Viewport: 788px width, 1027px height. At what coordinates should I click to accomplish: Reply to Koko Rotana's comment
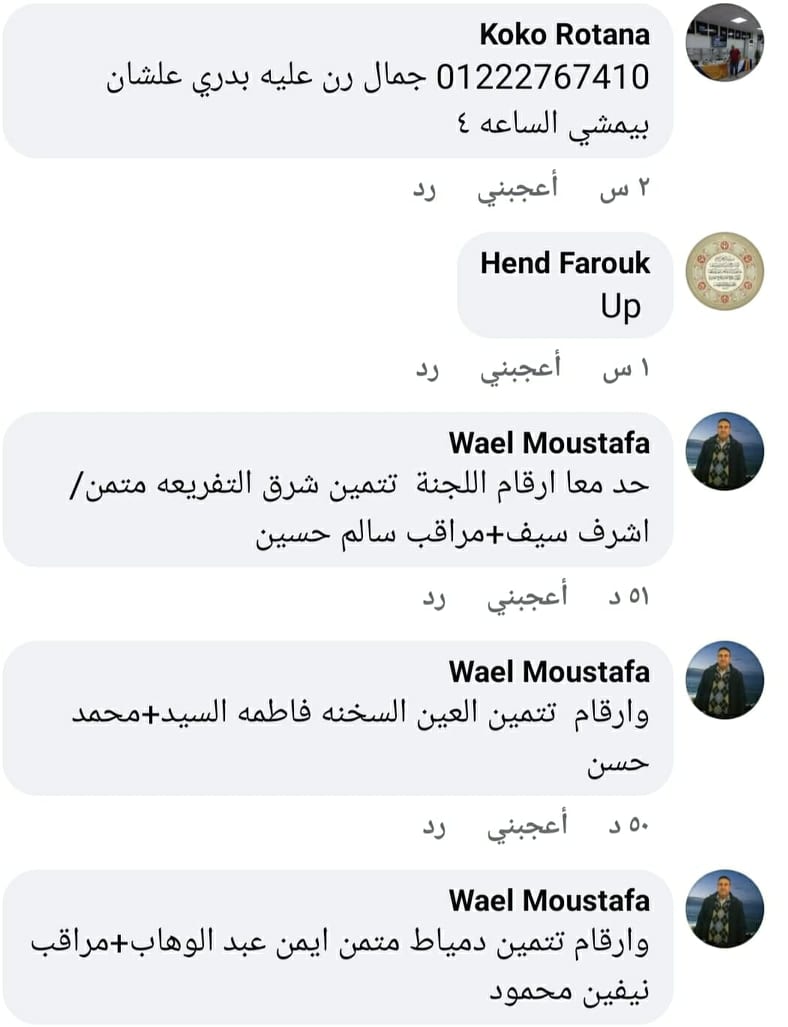click(x=425, y=190)
